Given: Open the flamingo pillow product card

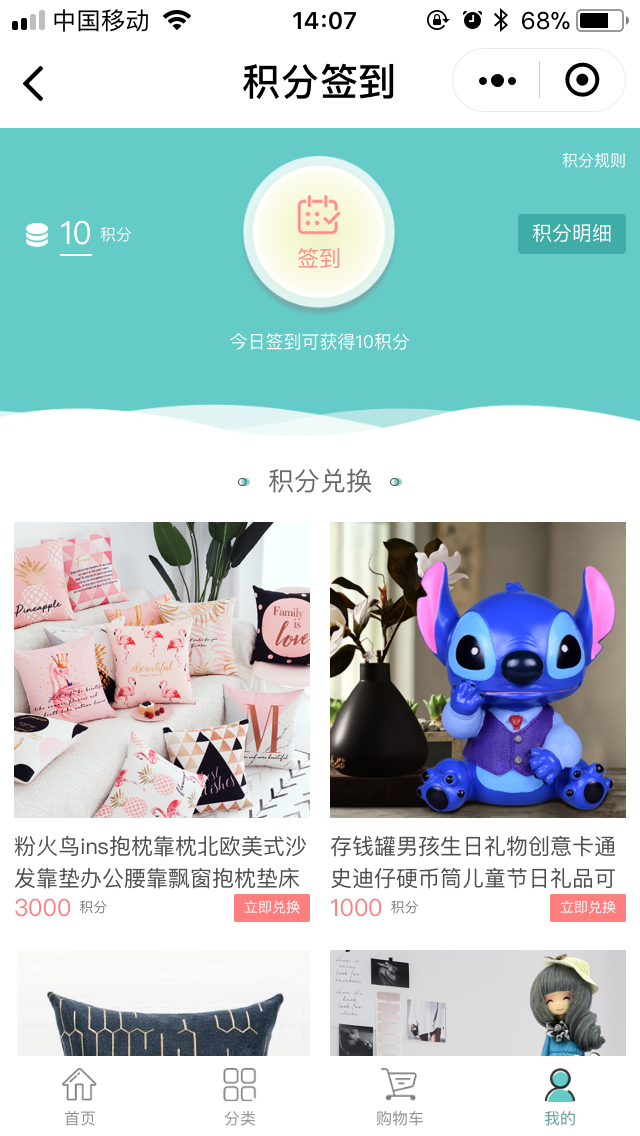Looking at the screenshot, I should click(162, 669).
